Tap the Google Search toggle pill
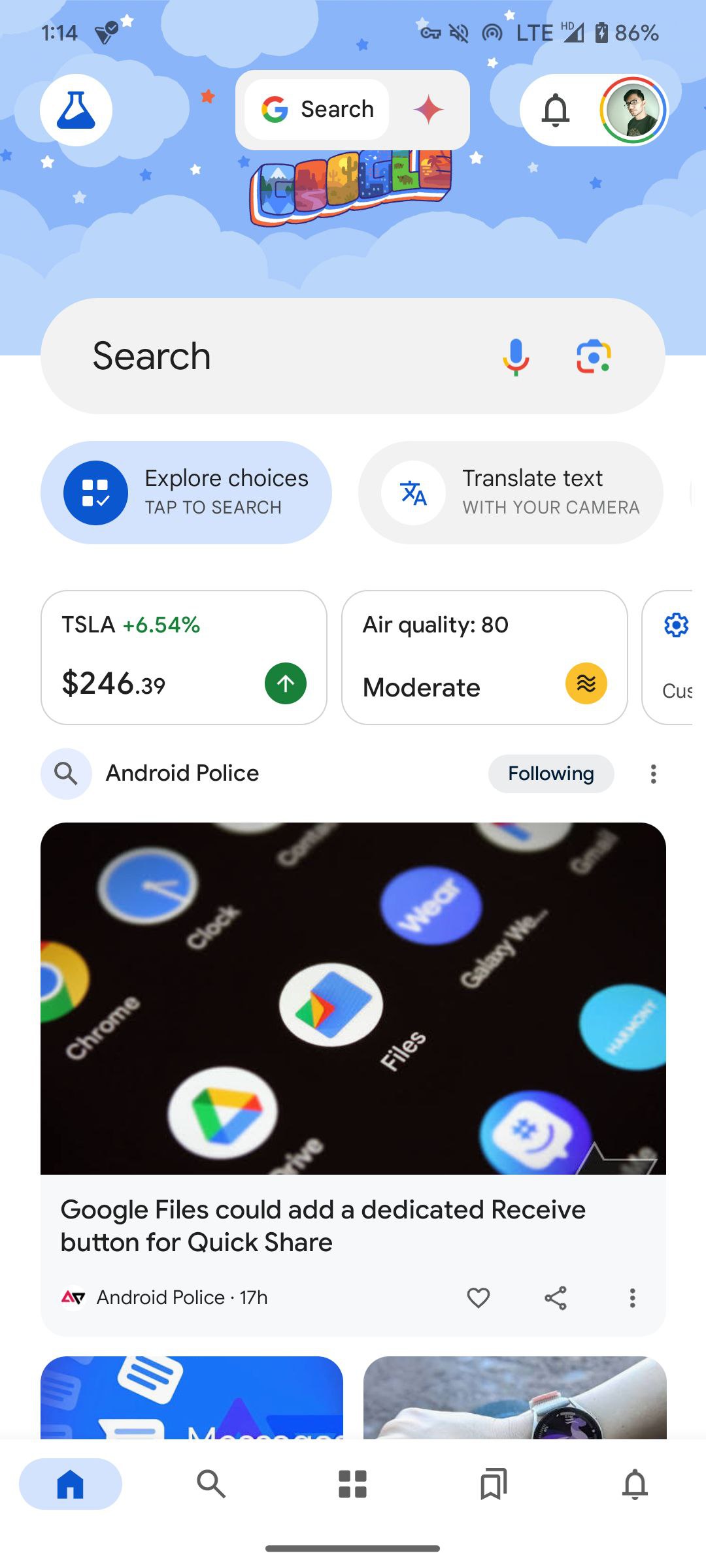 (317, 109)
